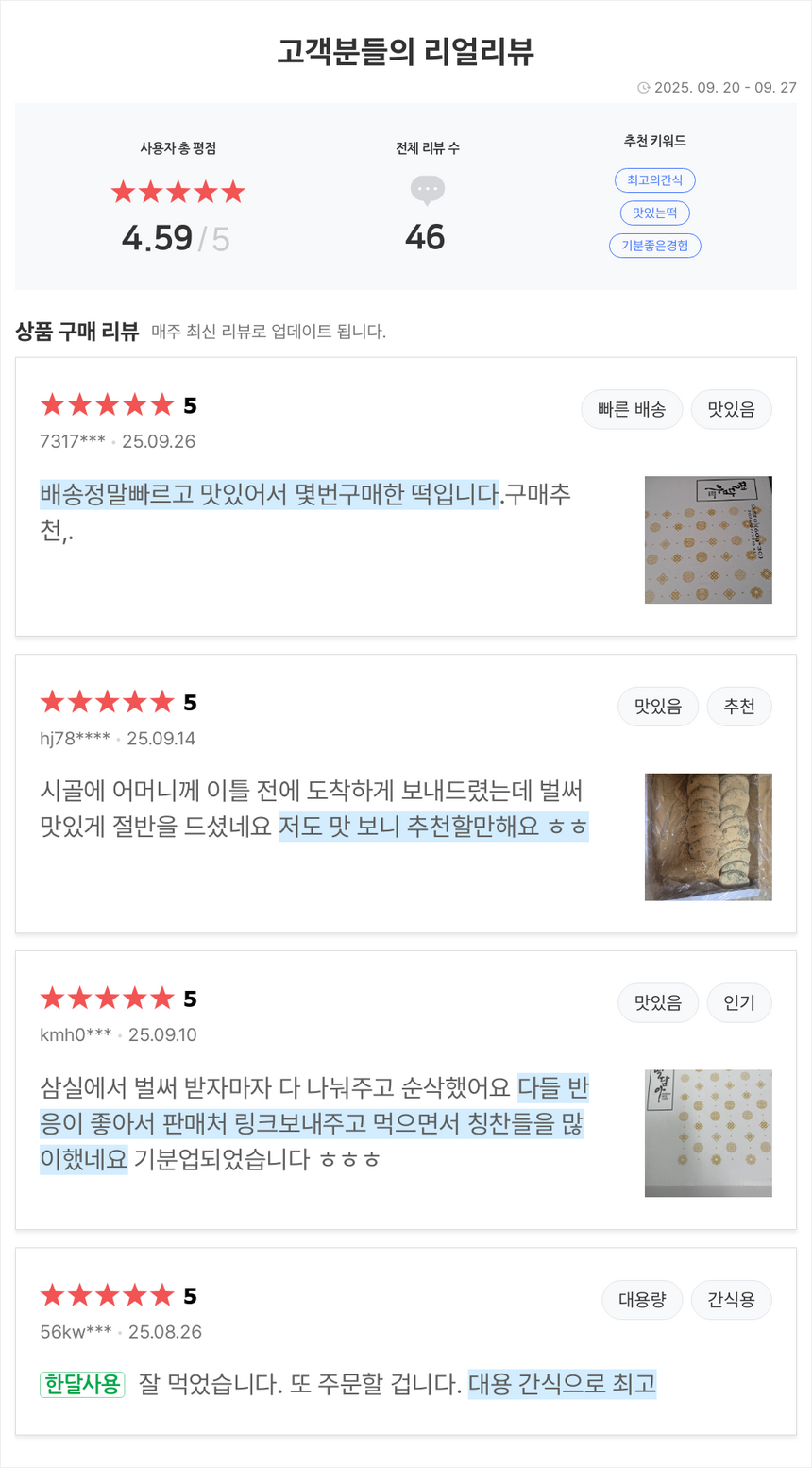Open the 인기 tag on kmh0***'s review

coord(739,1002)
